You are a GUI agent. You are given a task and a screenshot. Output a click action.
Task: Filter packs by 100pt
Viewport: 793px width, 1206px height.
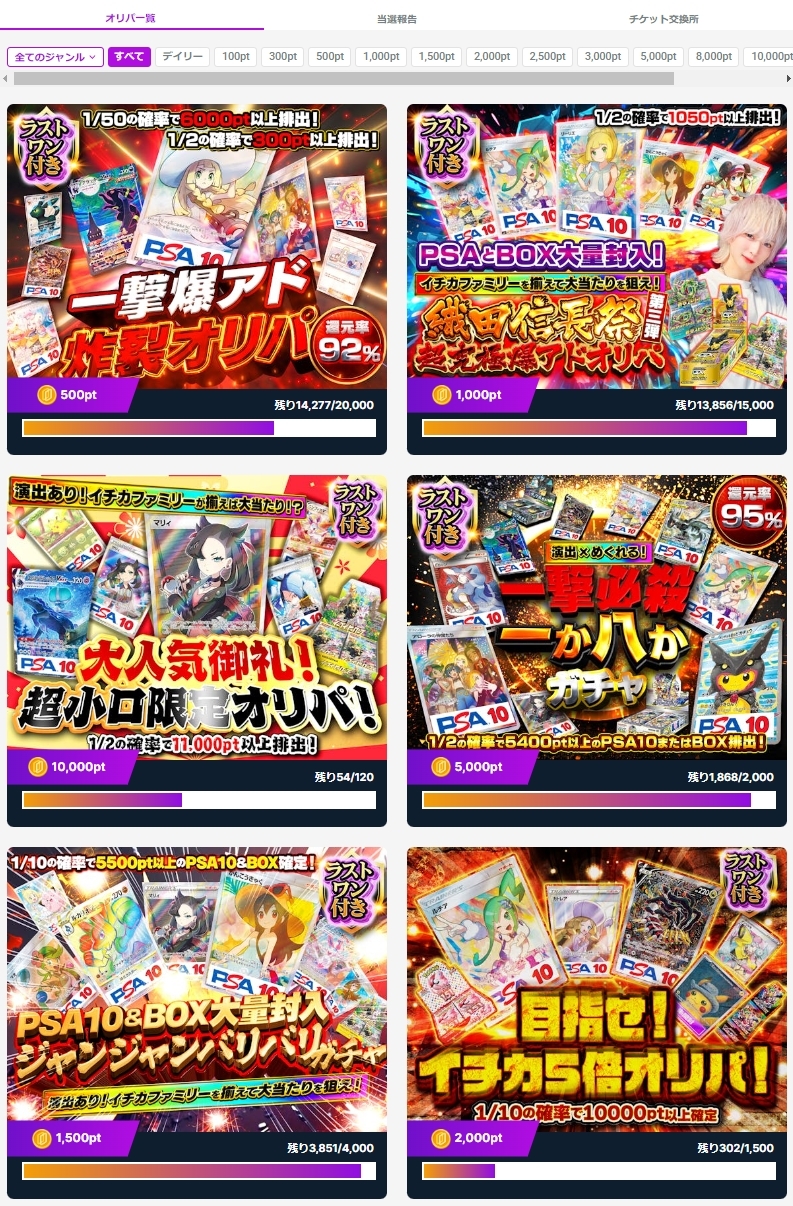236,57
